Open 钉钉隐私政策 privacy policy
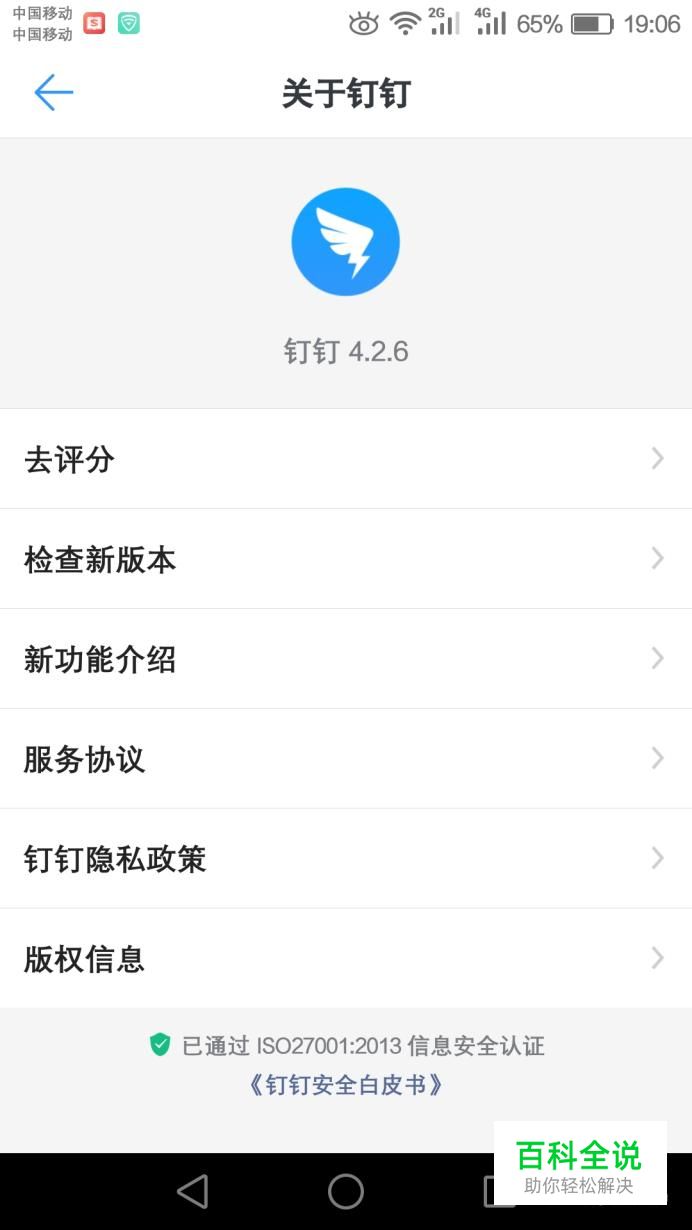This screenshot has width=692, height=1230. click(x=346, y=859)
